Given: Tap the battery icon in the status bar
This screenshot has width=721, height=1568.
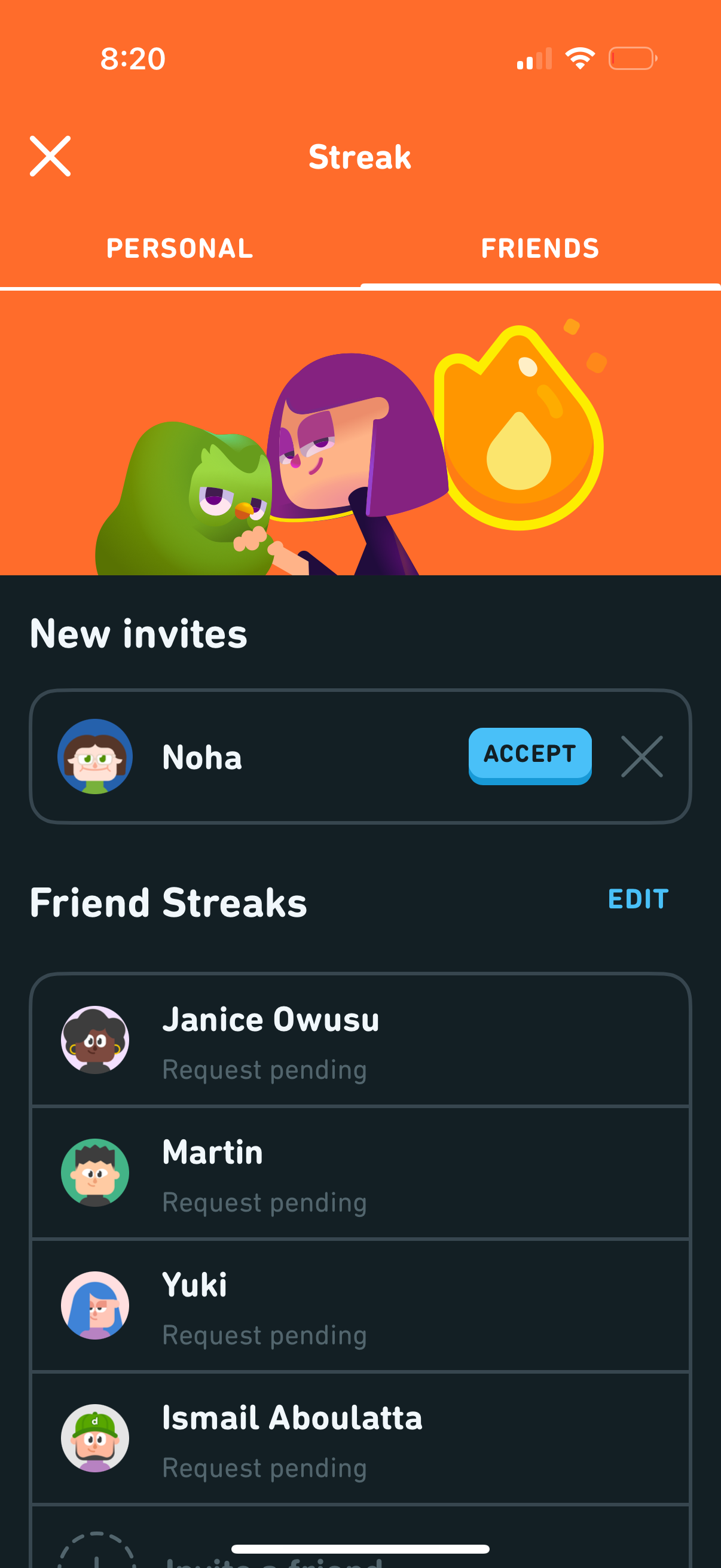Looking at the screenshot, I should pyautogui.click(x=633, y=58).
